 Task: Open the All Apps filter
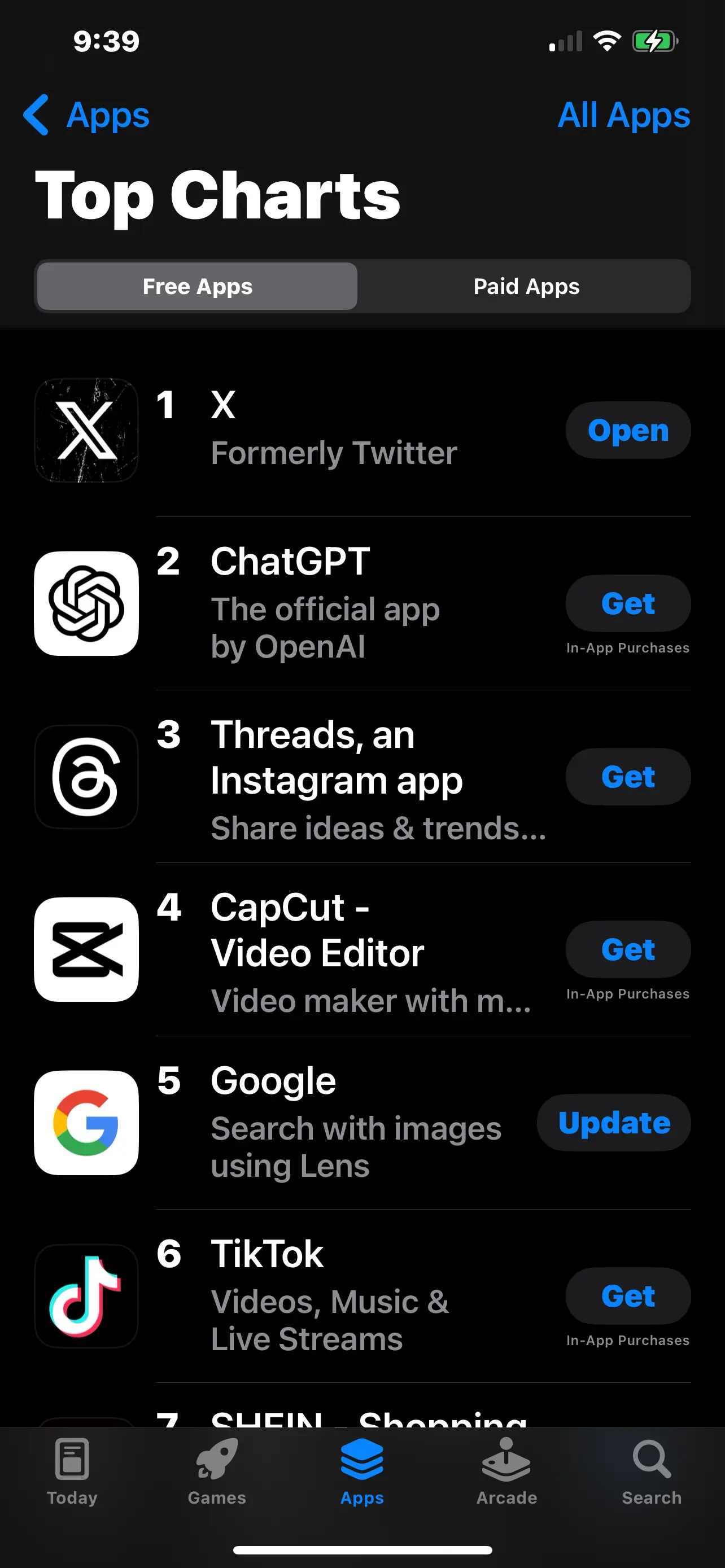tap(623, 115)
